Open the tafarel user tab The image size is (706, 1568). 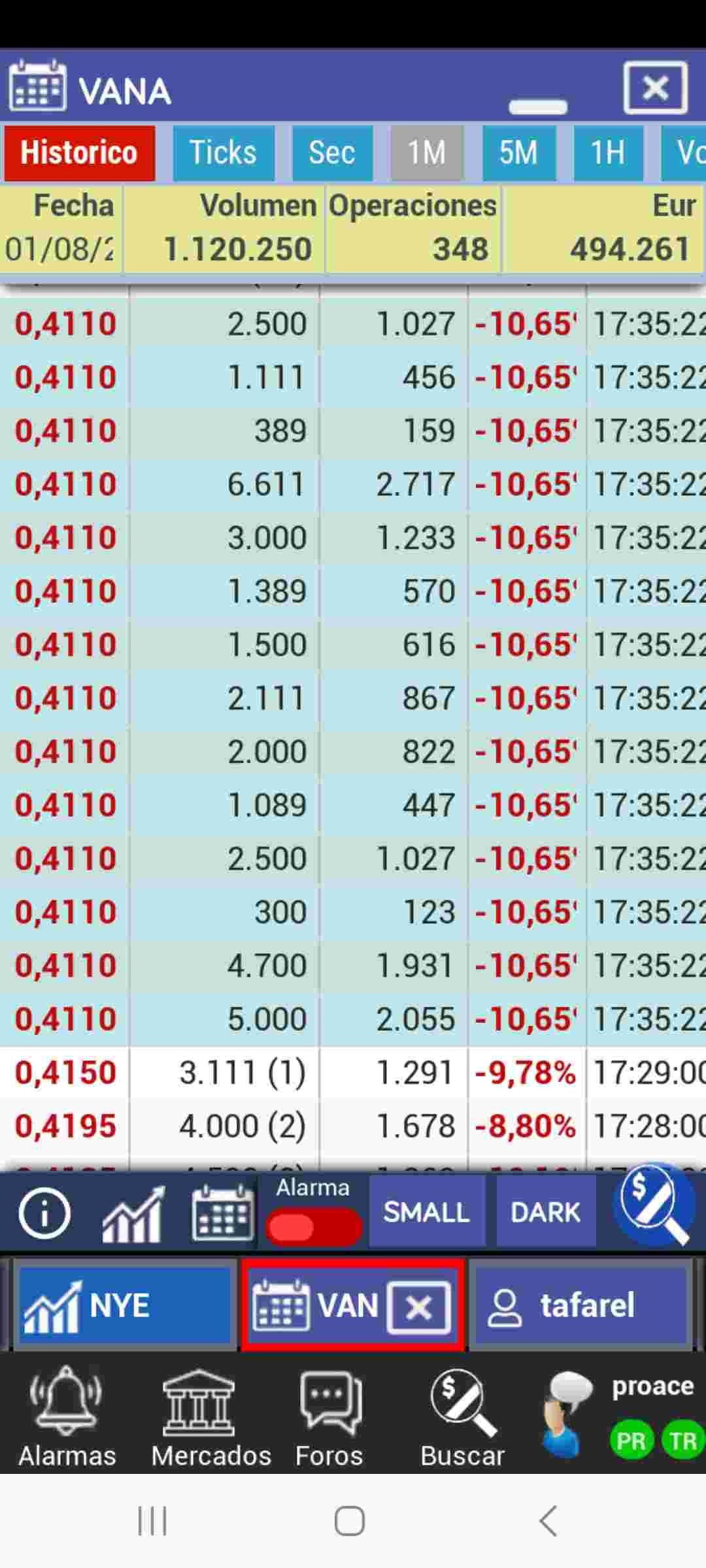tap(581, 1305)
